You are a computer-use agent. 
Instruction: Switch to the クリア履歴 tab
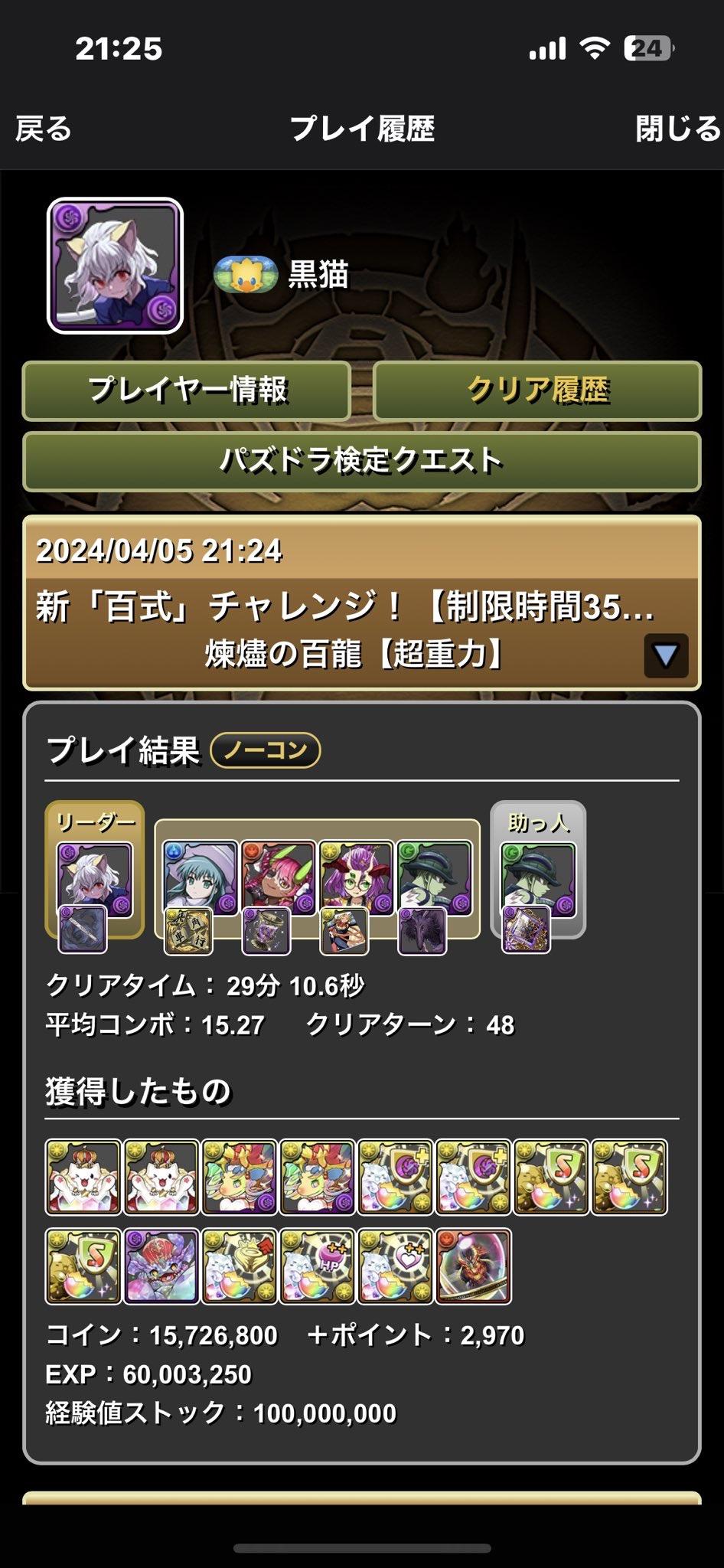pyautogui.click(x=537, y=391)
